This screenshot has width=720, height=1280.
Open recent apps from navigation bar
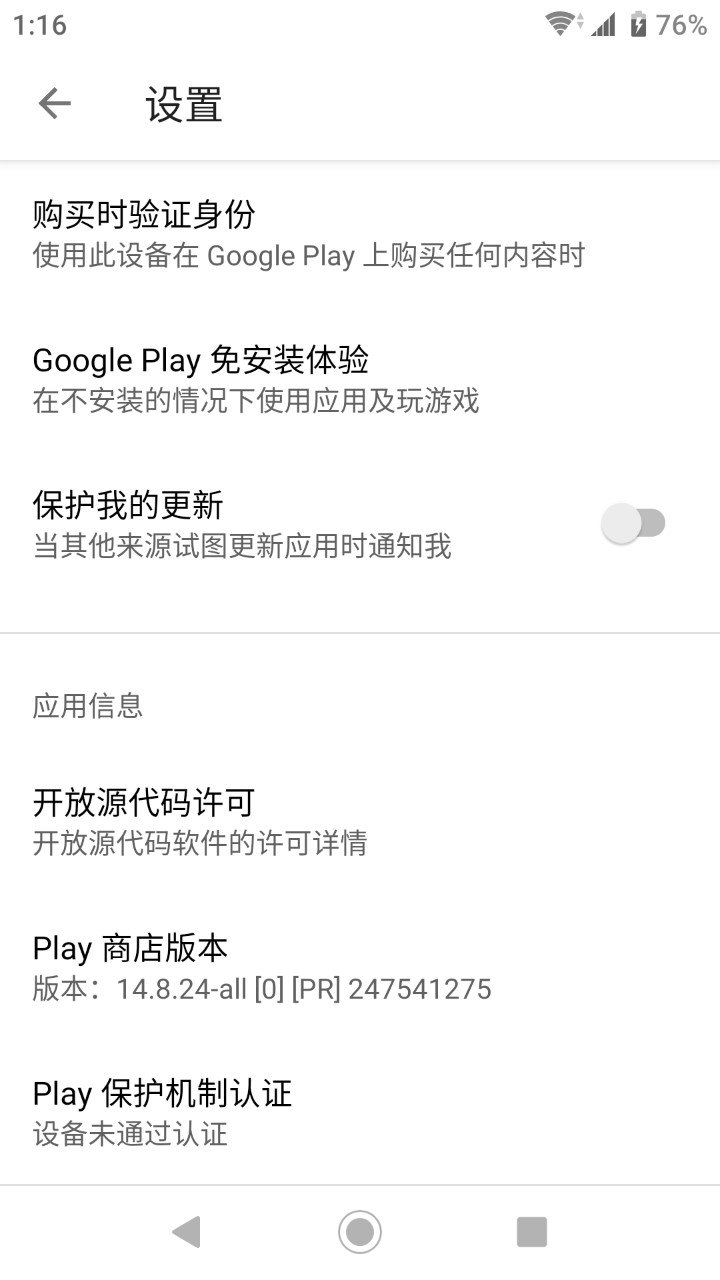(x=532, y=1231)
